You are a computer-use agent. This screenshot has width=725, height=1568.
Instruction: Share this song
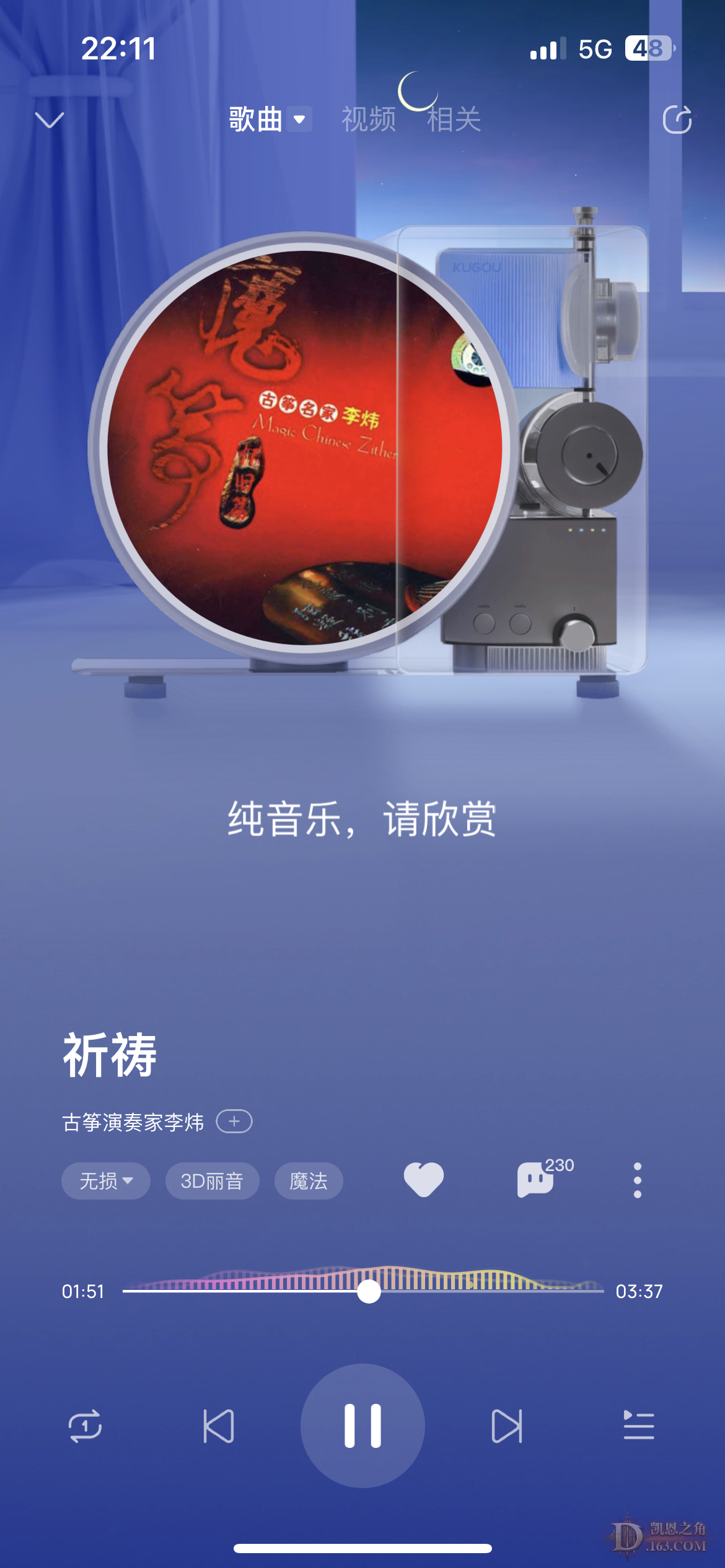[677, 120]
